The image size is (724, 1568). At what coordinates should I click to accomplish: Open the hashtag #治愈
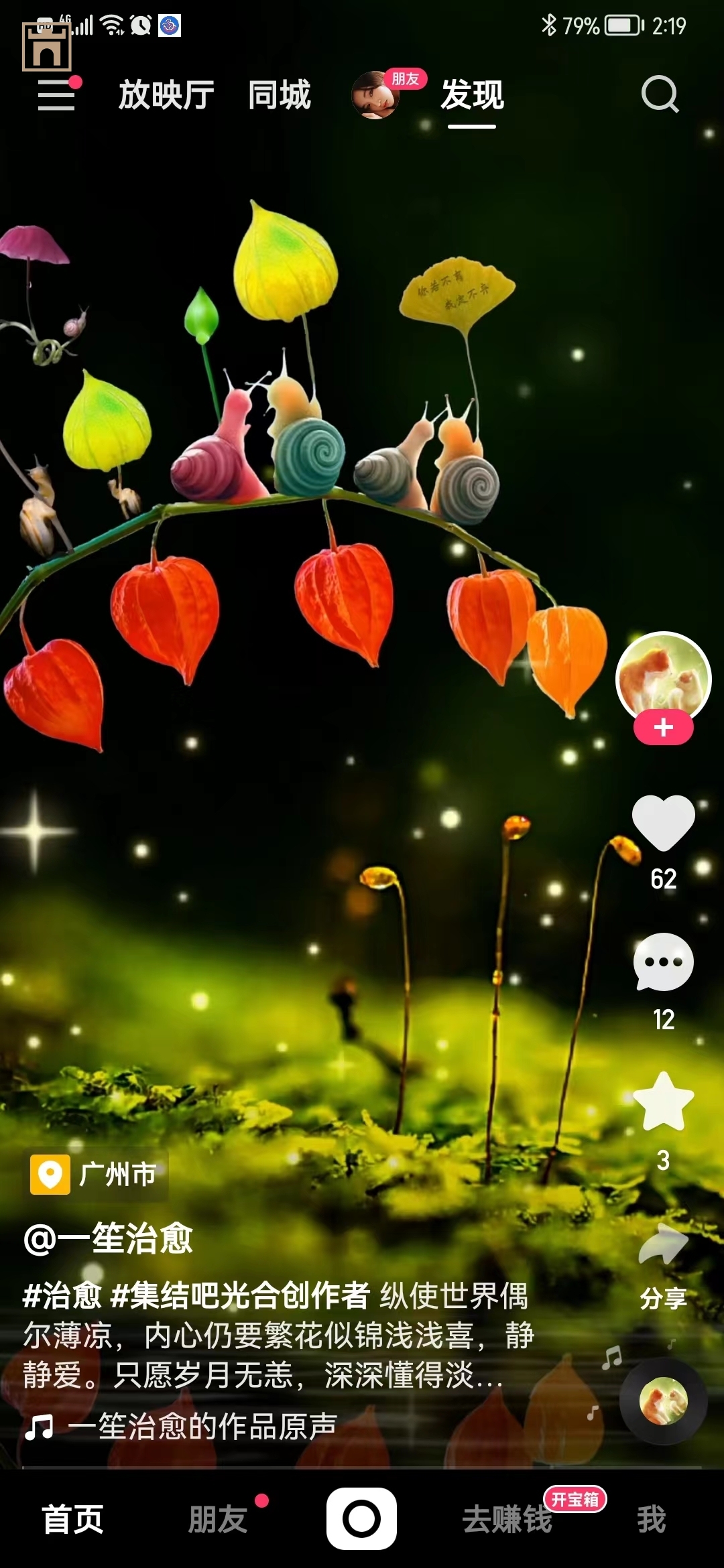62,1295
